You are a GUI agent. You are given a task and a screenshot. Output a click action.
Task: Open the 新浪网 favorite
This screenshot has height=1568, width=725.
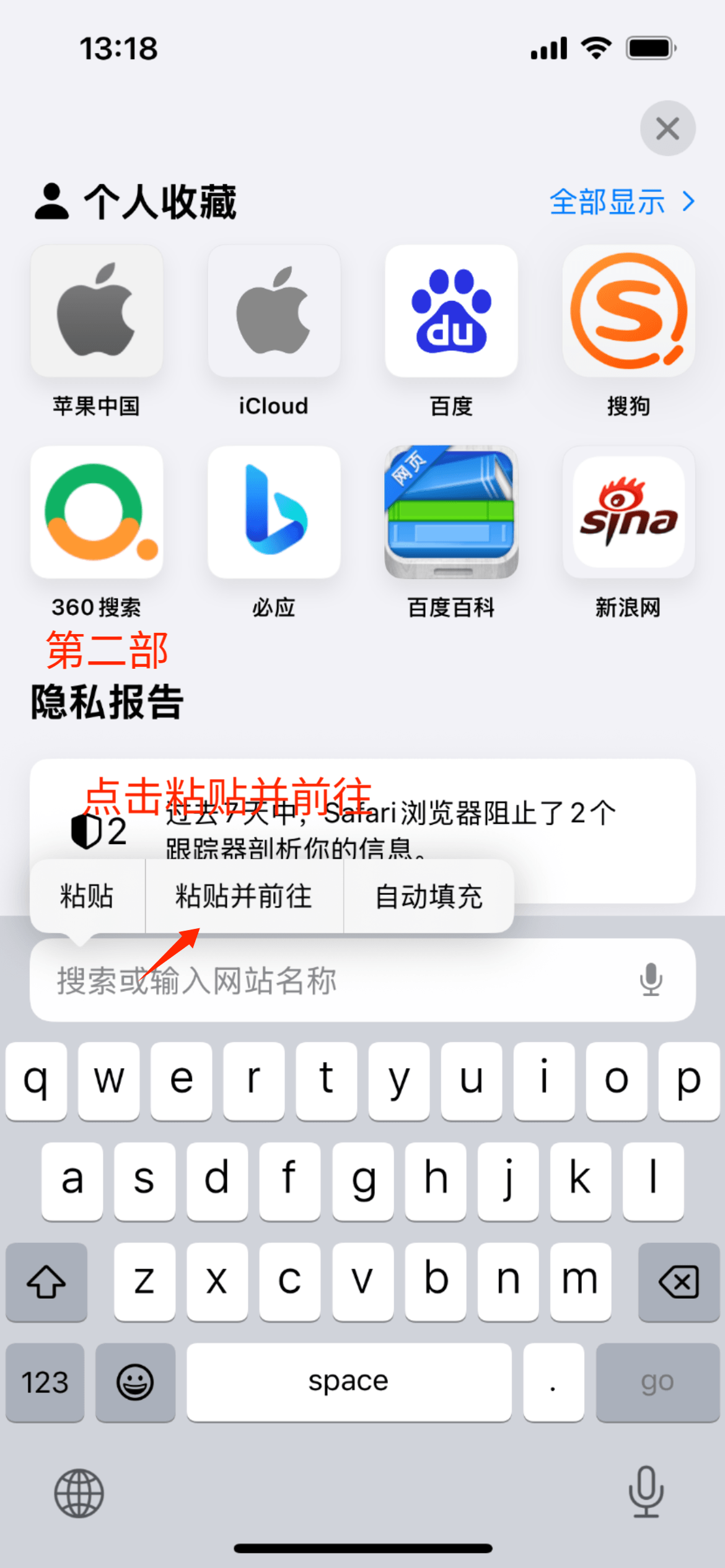(628, 513)
